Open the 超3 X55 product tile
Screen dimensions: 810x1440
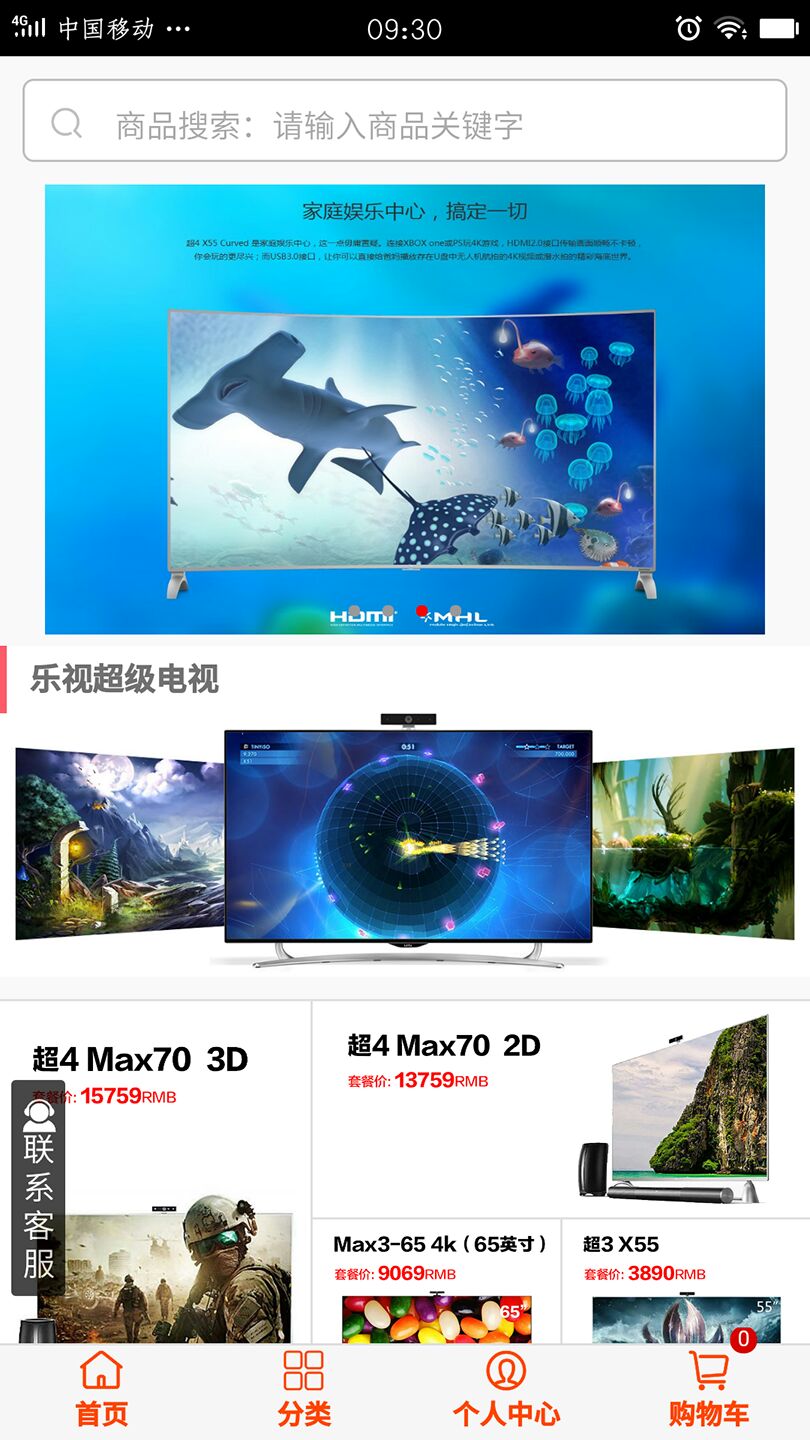point(684,1282)
